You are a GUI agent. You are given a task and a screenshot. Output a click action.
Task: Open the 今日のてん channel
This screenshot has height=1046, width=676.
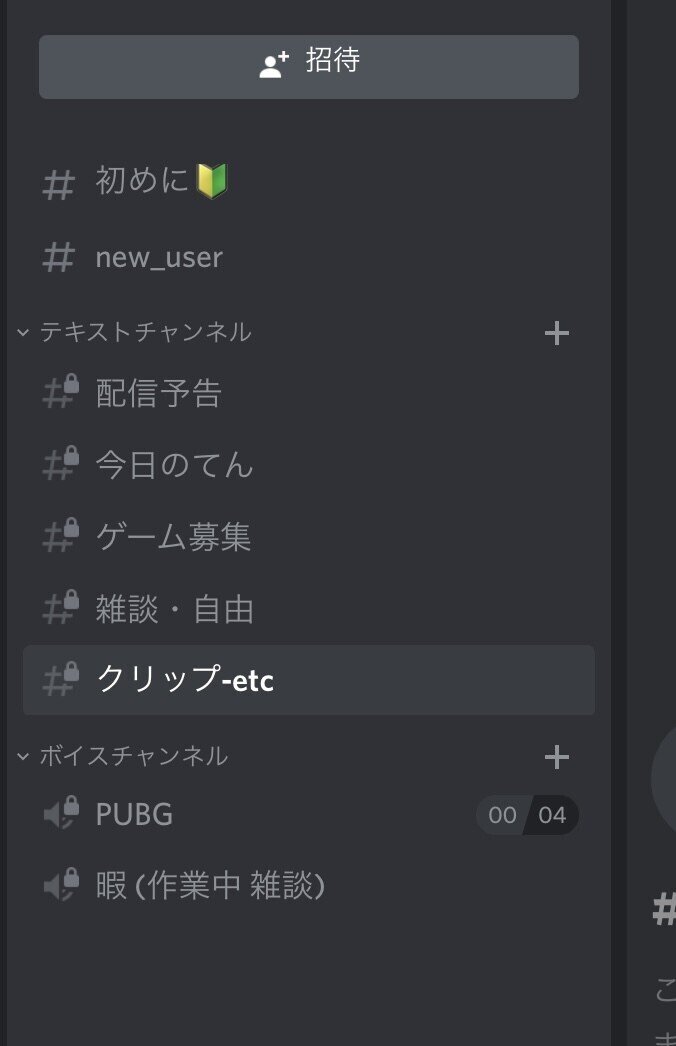pyautogui.click(x=174, y=465)
